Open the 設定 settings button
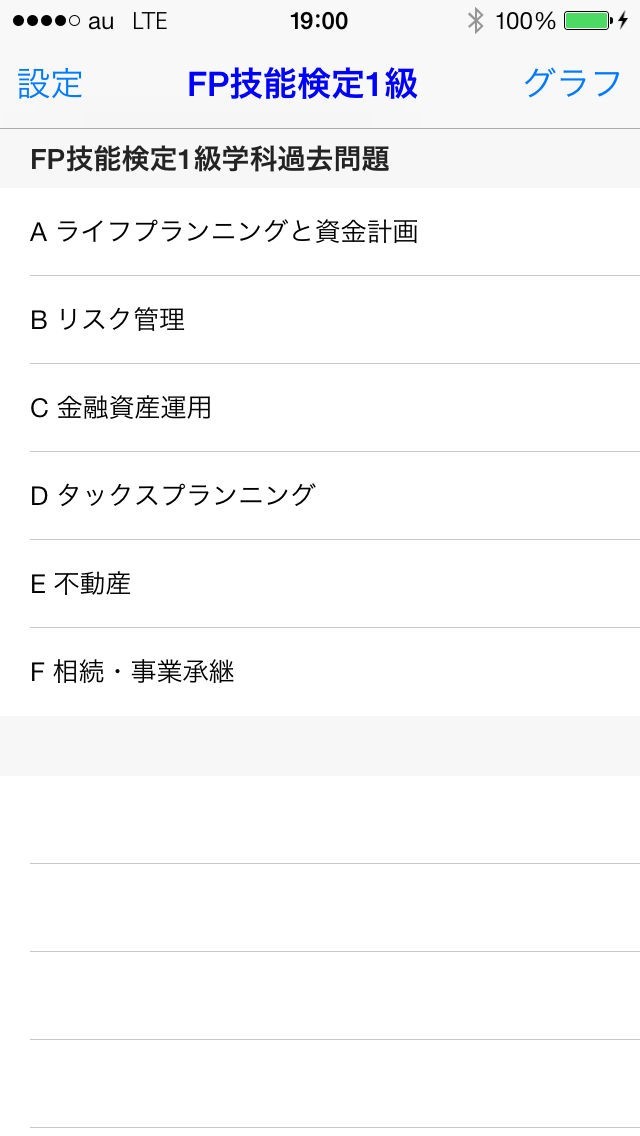The width and height of the screenshot is (640, 1136). click(50, 83)
